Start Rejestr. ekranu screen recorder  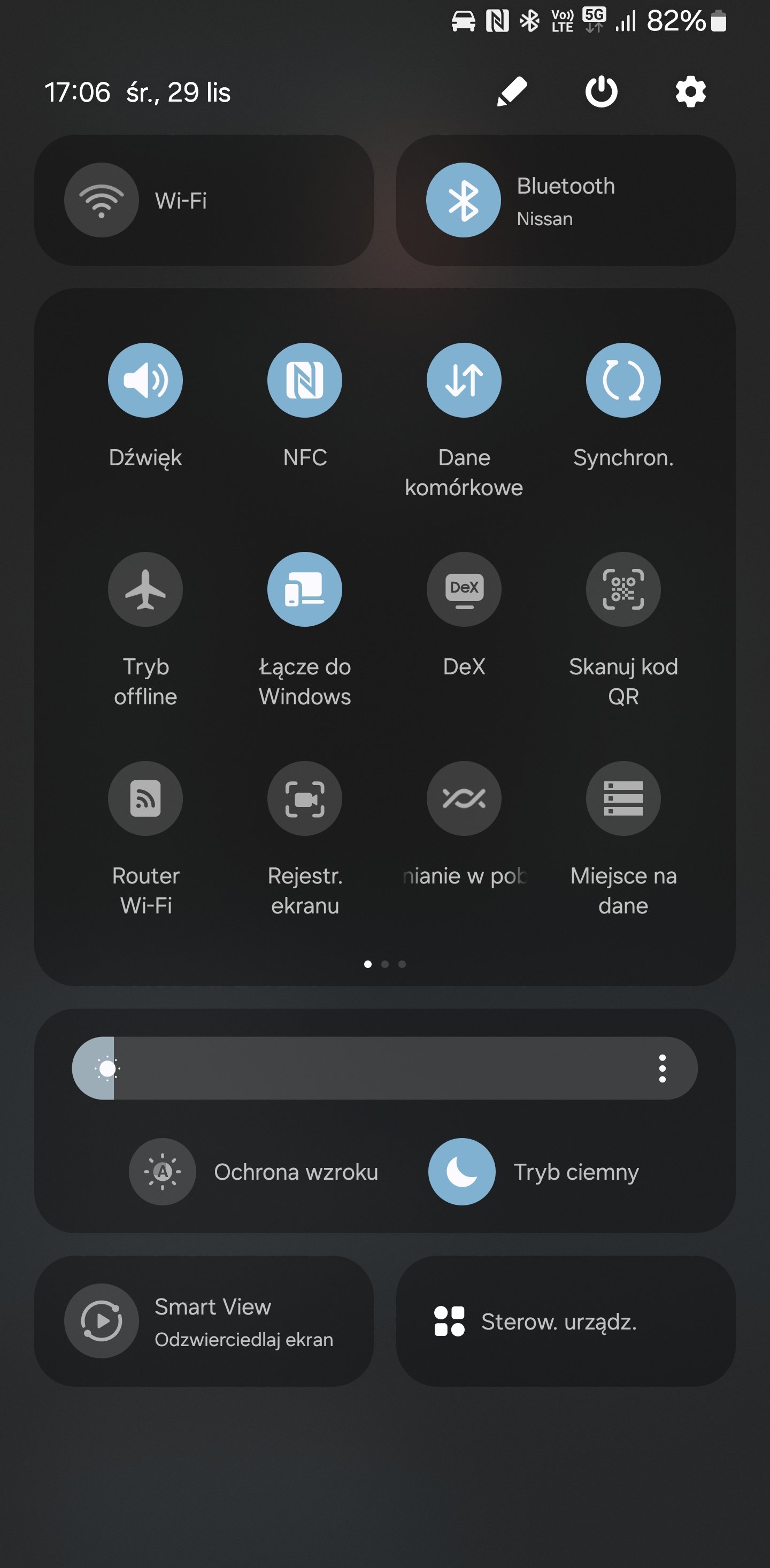305,798
